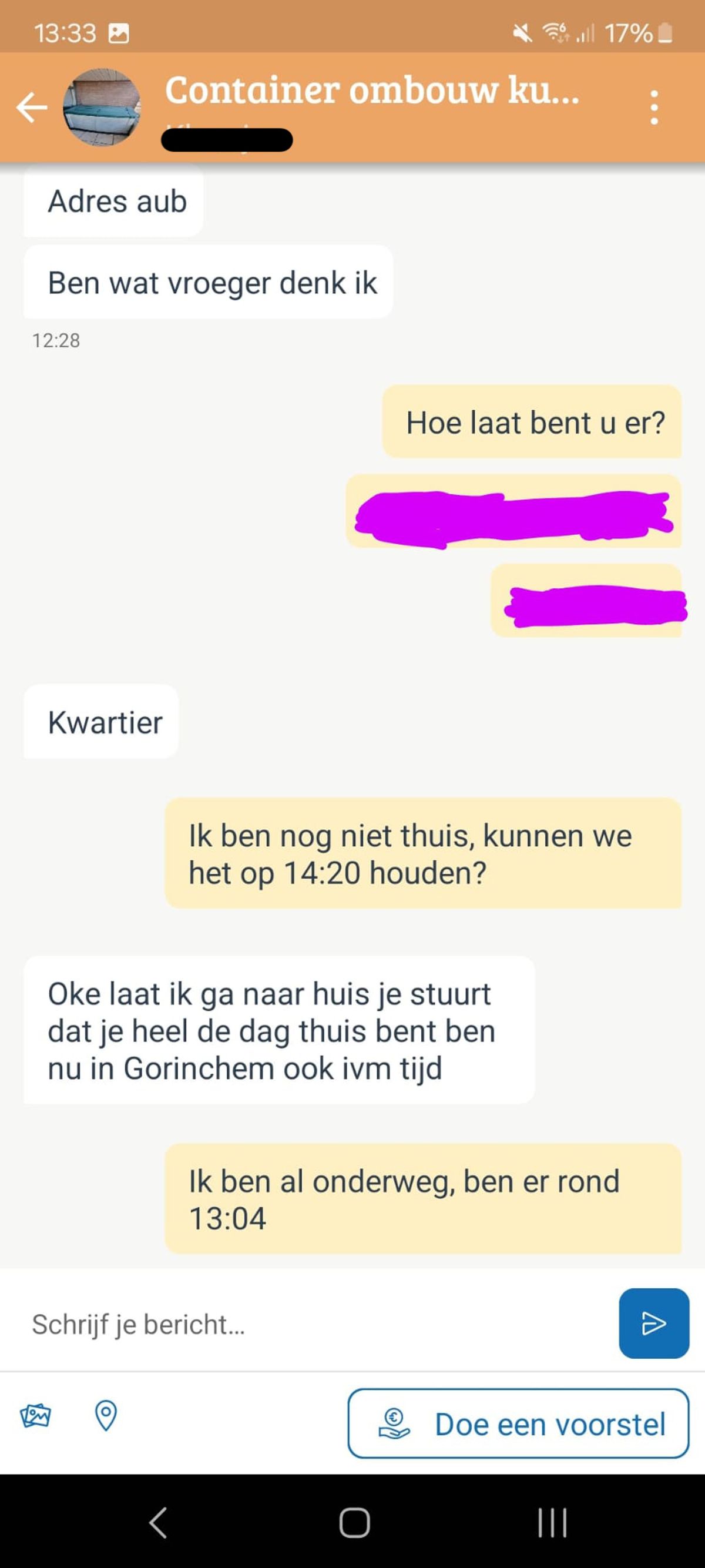Send the message with the blue button
Screen dimensions: 705x1568
click(653, 1323)
